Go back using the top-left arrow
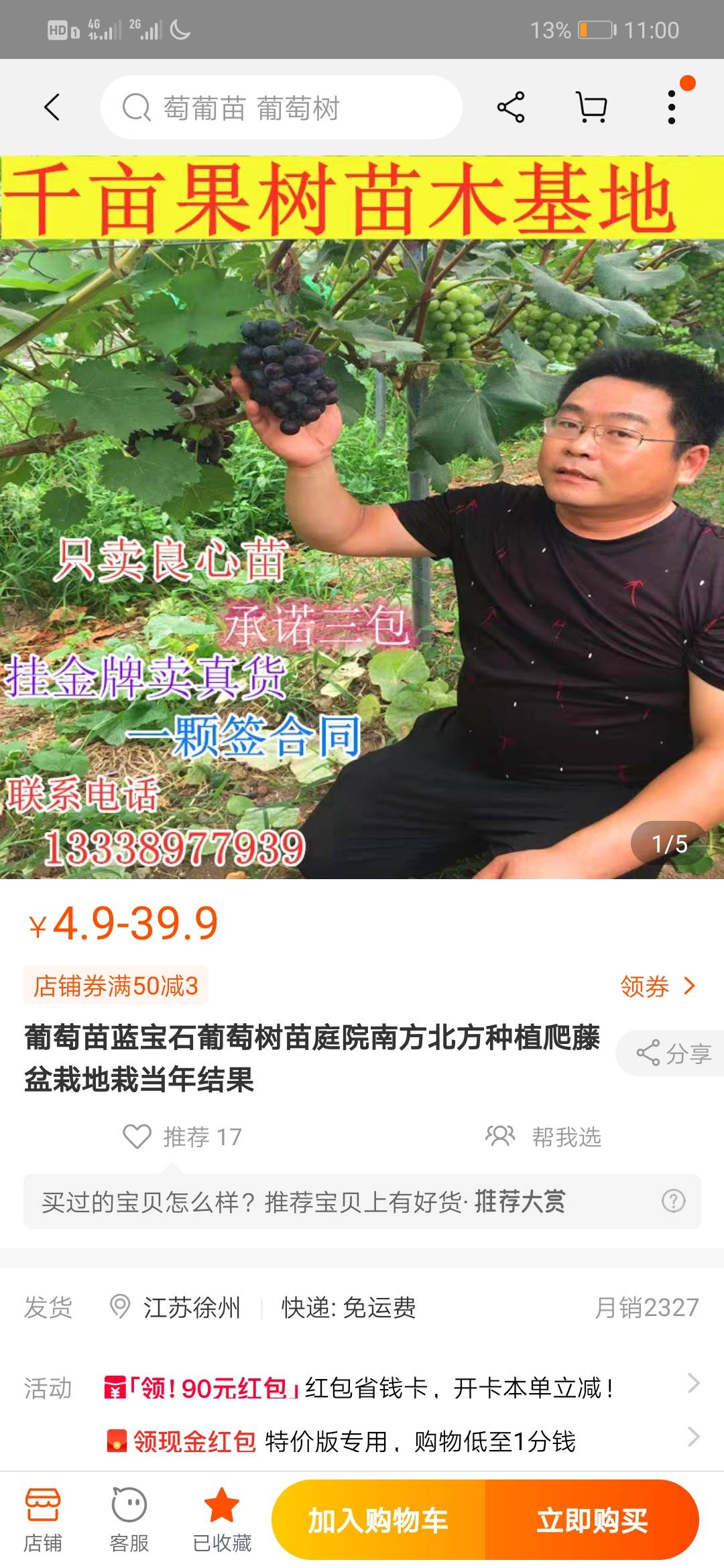Screen dimensions: 724x1568 [52, 107]
